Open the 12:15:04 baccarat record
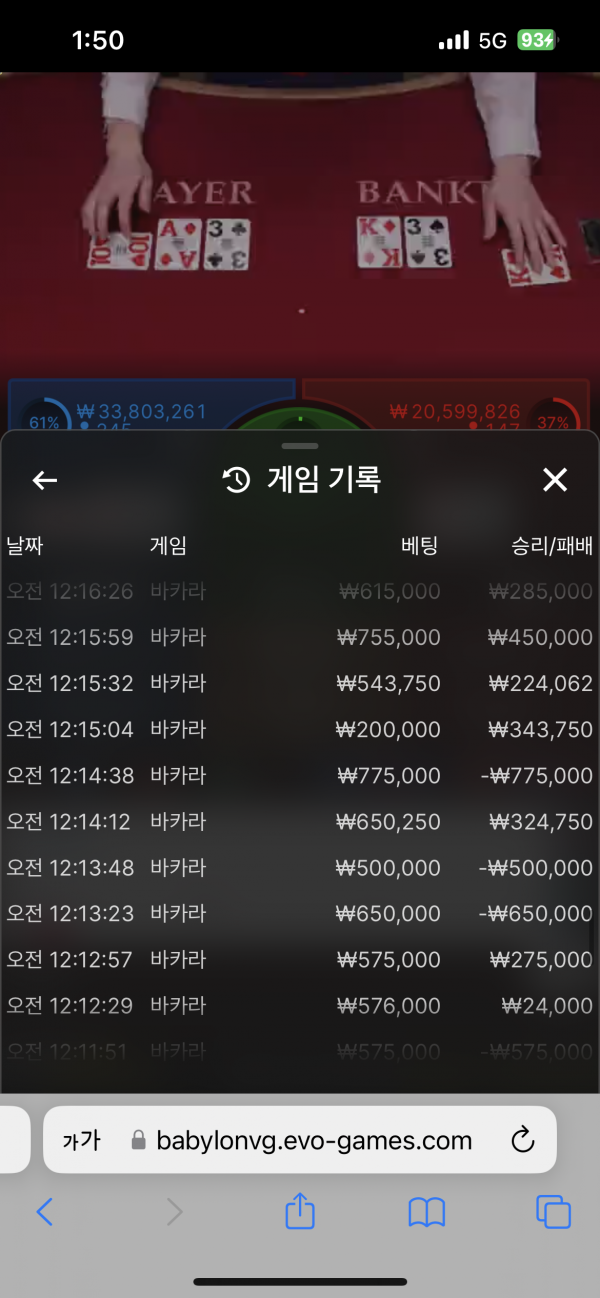 coord(300,730)
